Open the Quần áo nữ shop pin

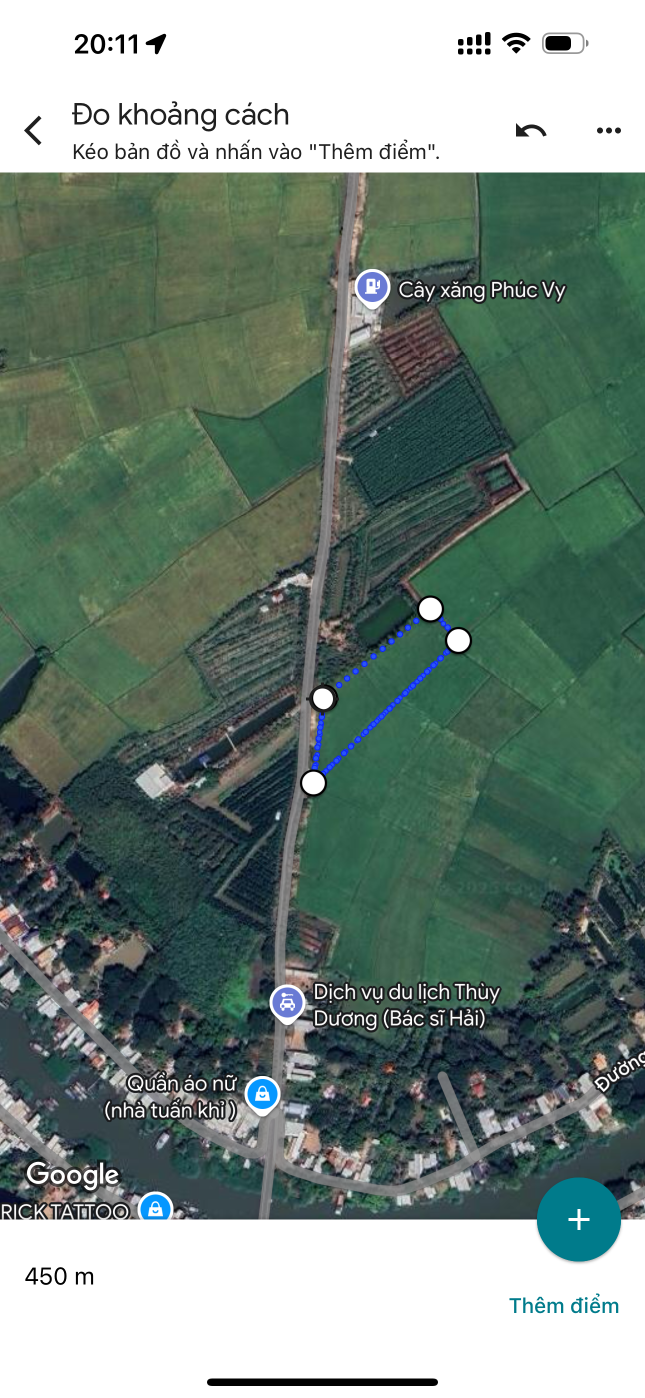tap(262, 1093)
